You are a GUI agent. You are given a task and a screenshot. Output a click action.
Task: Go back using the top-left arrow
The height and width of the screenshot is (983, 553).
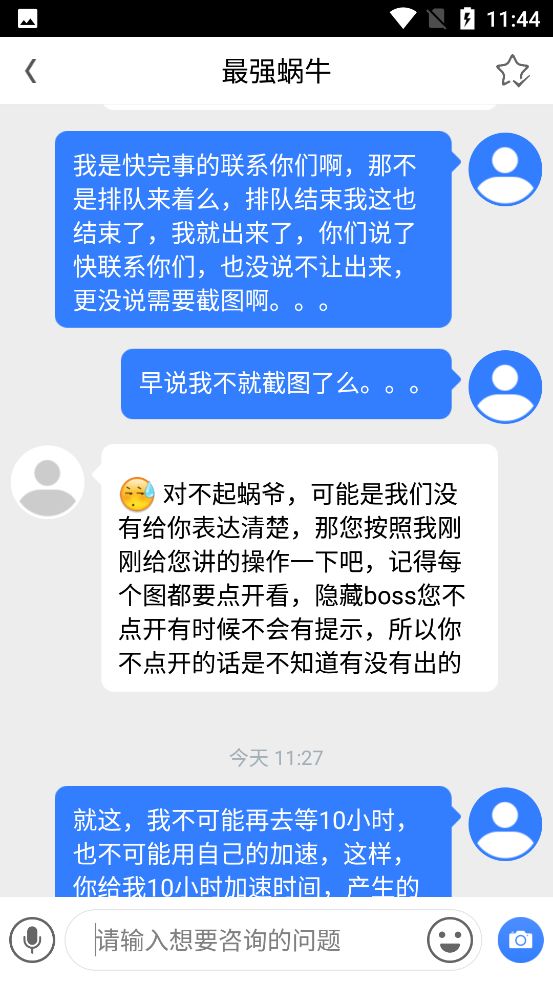coord(30,71)
